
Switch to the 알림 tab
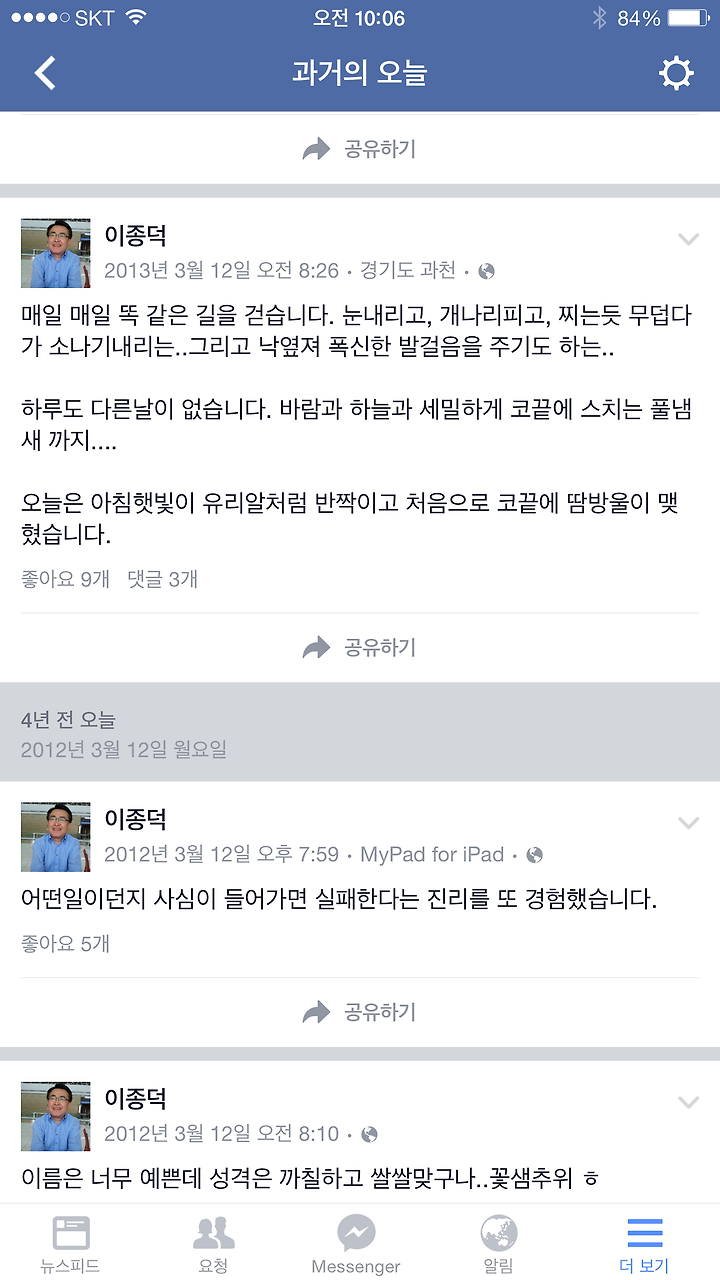pyautogui.click(x=498, y=1243)
